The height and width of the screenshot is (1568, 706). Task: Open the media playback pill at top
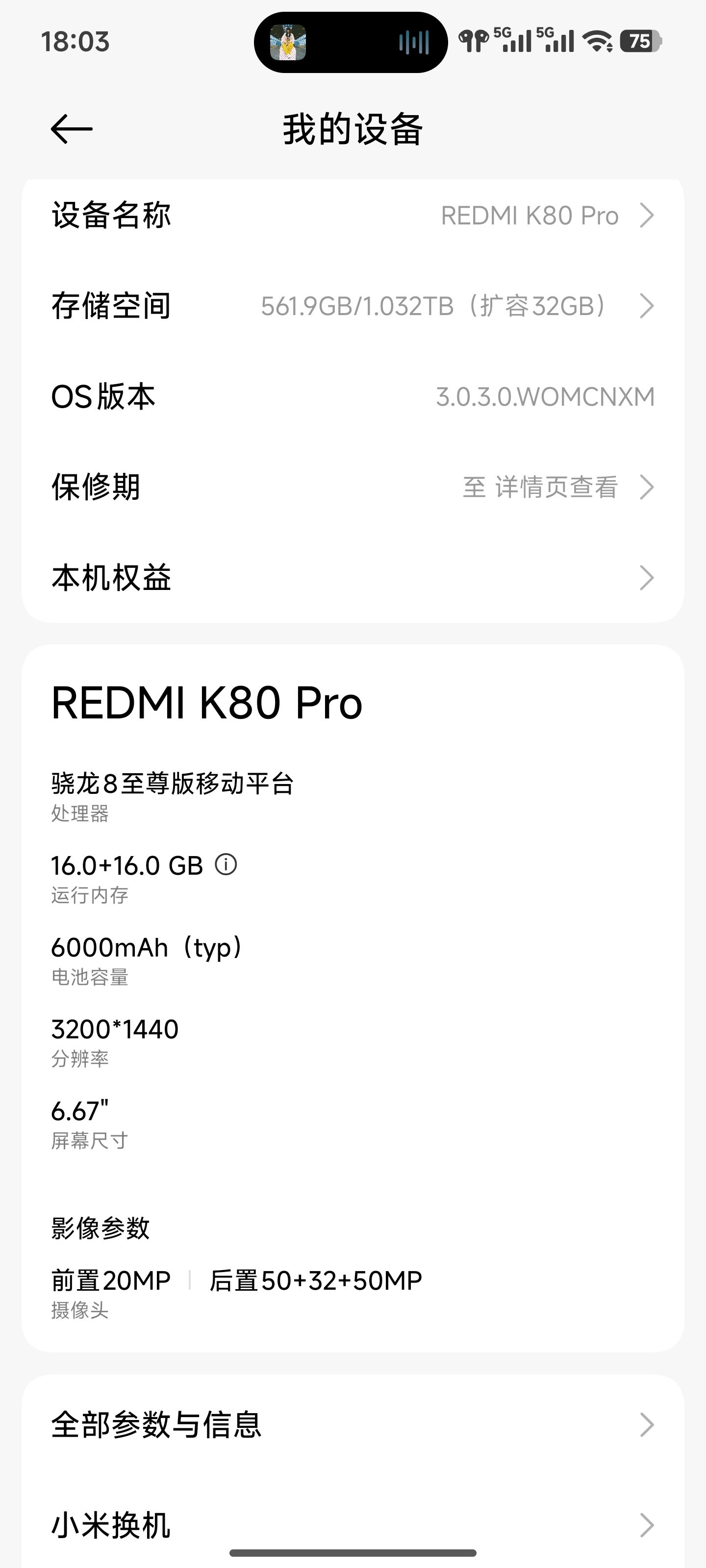click(x=350, y=42)
